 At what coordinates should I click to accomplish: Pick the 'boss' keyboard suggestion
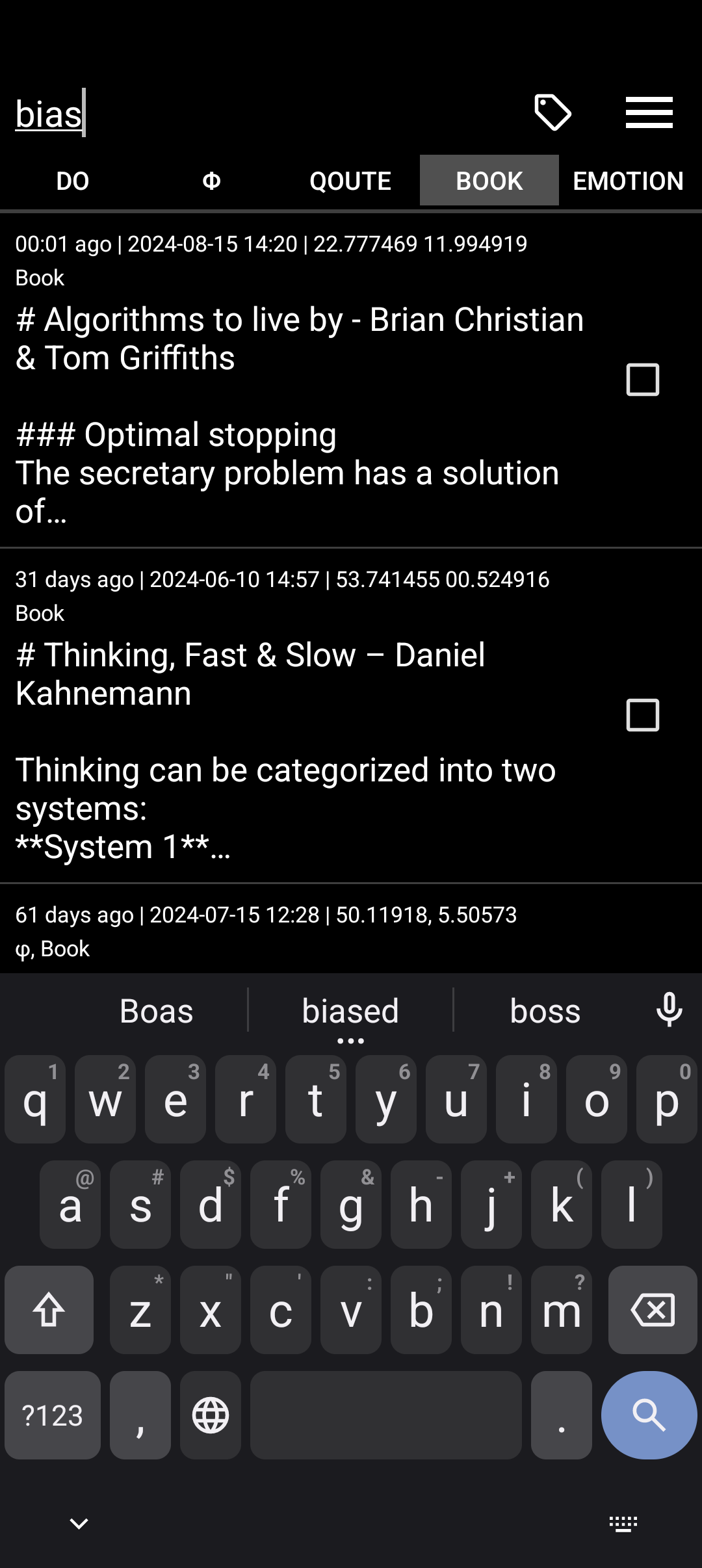click(545, 1012)
